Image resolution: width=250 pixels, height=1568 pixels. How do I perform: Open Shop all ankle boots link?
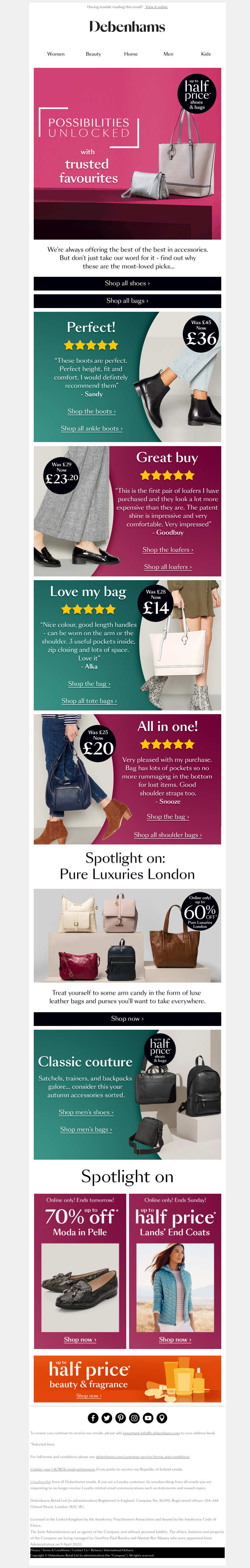[91, 429]
